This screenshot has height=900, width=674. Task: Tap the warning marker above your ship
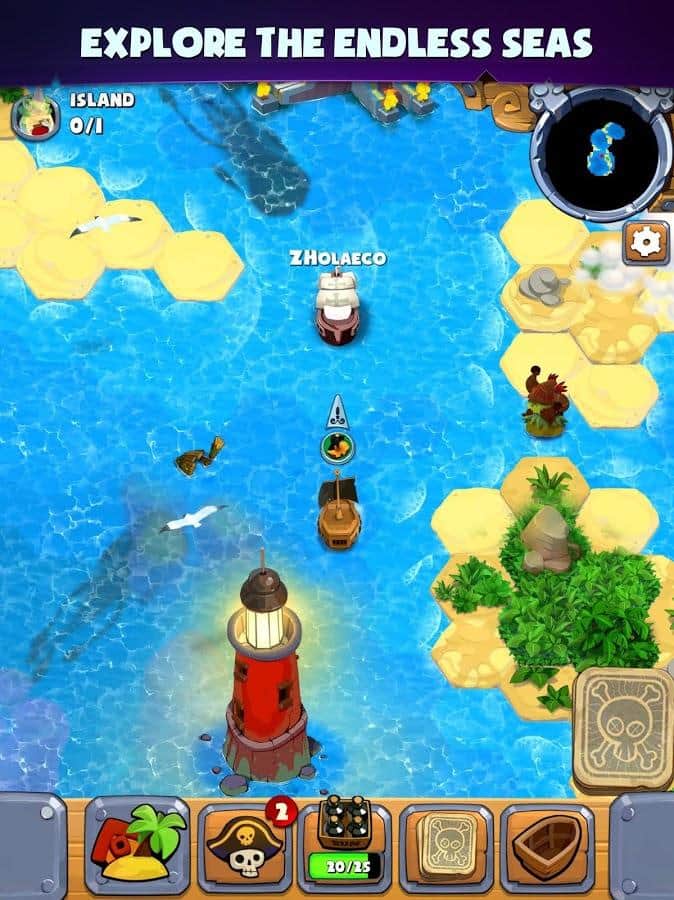point(338,412)
